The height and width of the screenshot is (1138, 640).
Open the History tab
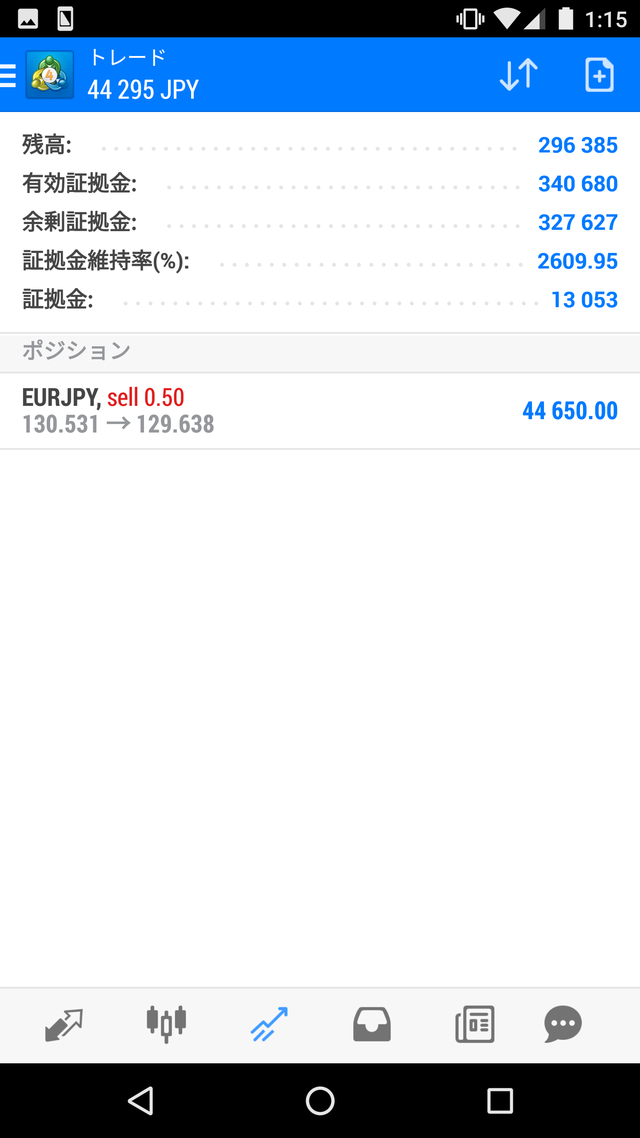coord(371,1024)
